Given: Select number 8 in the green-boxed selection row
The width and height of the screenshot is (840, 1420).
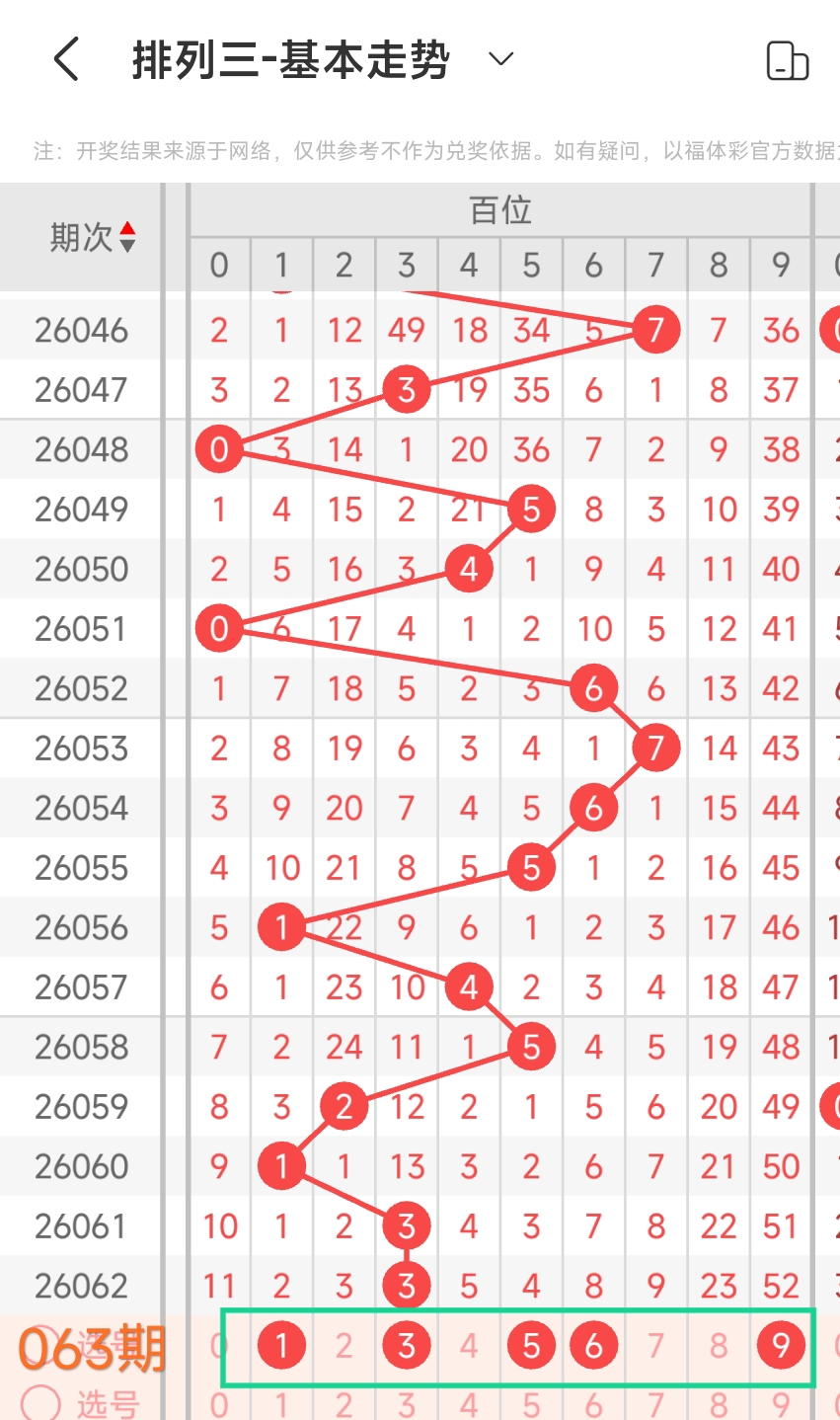Looking at the screenshot, I should pyautogui.click(x=719, y=1345).
